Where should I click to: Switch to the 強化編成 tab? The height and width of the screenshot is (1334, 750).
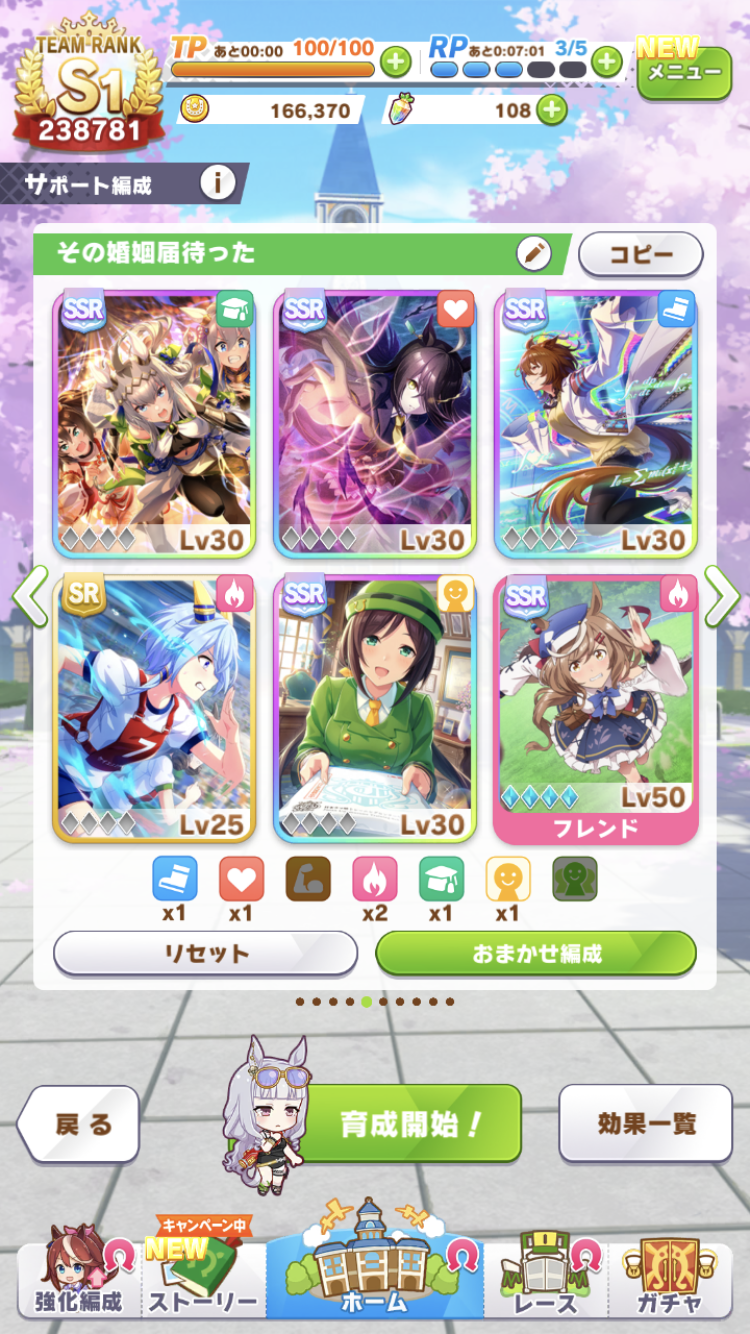click(x=79, y=1280)
